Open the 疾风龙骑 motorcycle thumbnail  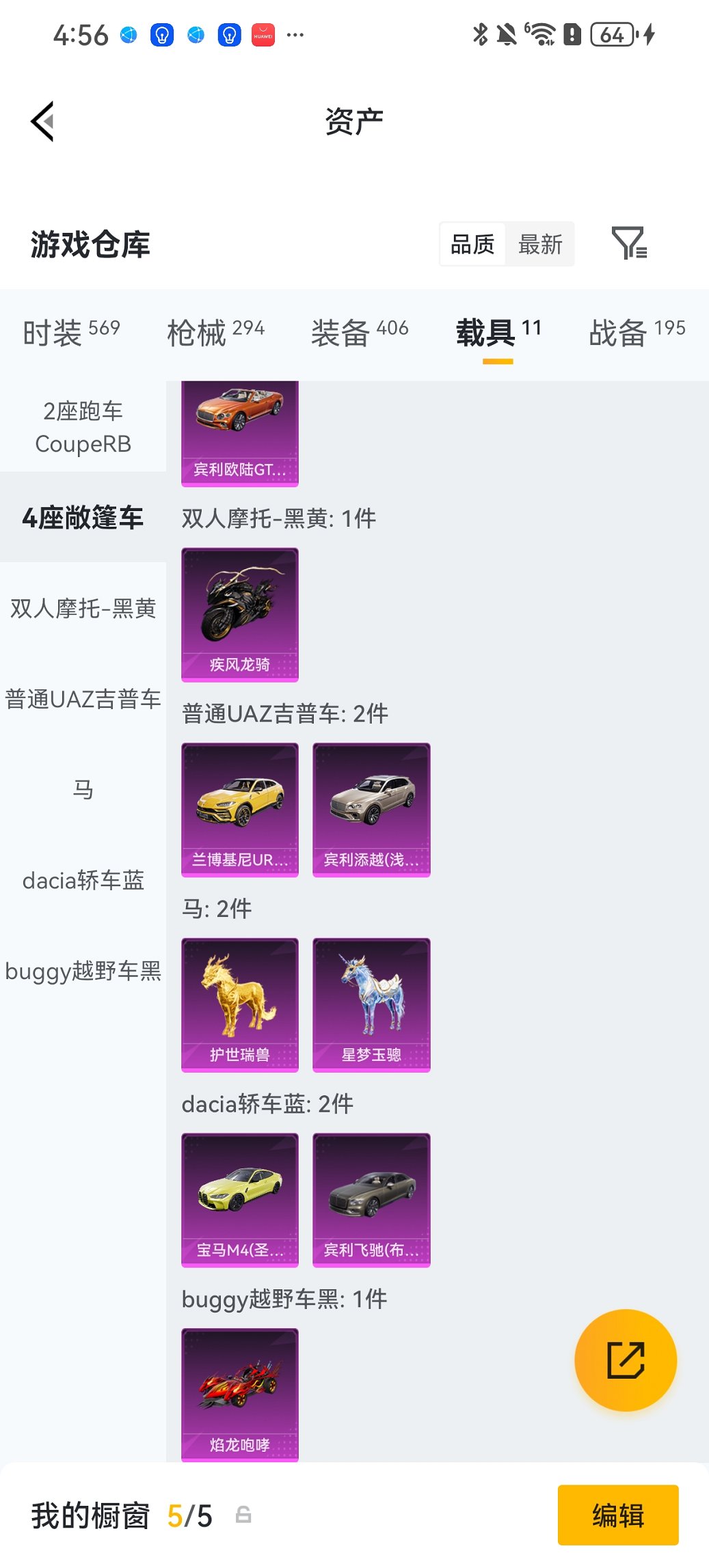coord(239,613)
